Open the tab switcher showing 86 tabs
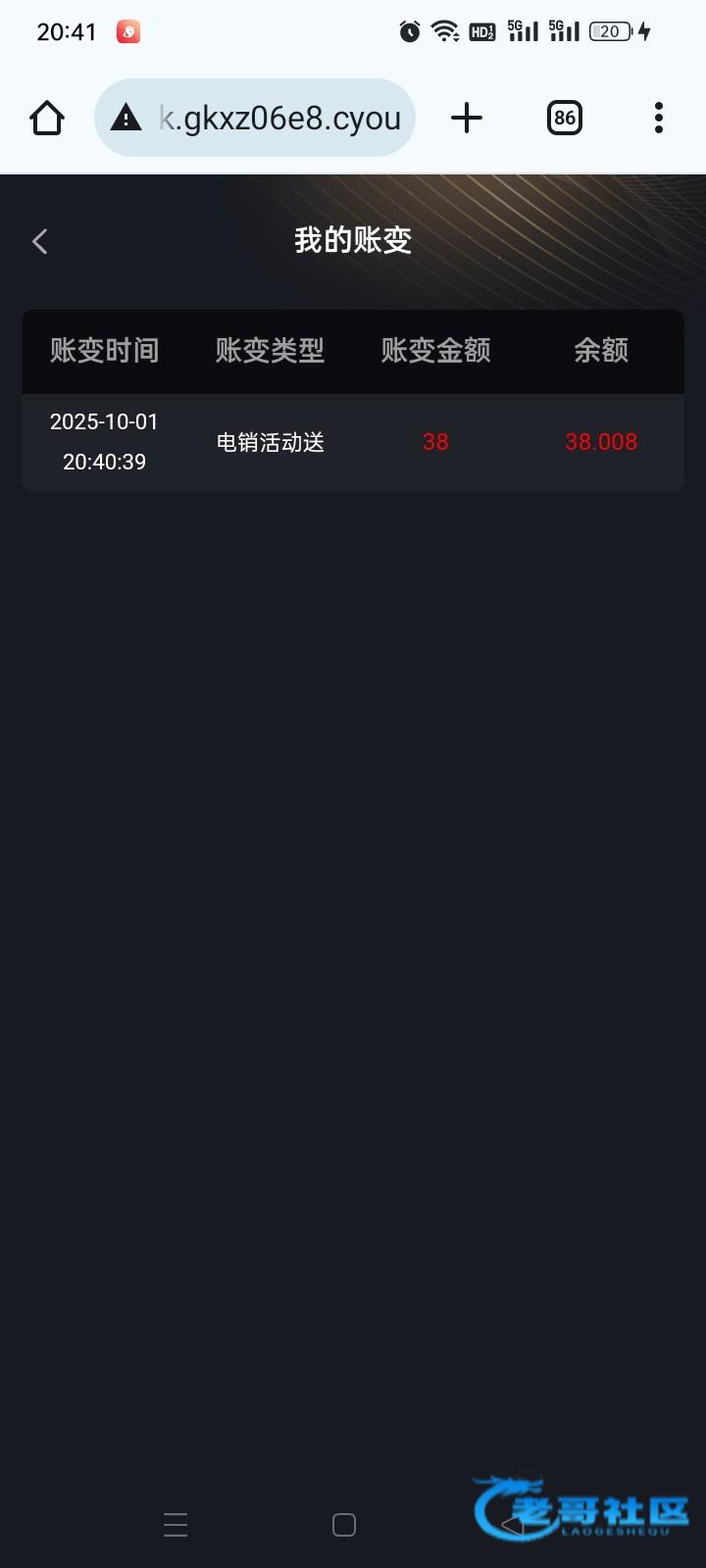This screenshot has height=1568, width=706. click(564, 119)
